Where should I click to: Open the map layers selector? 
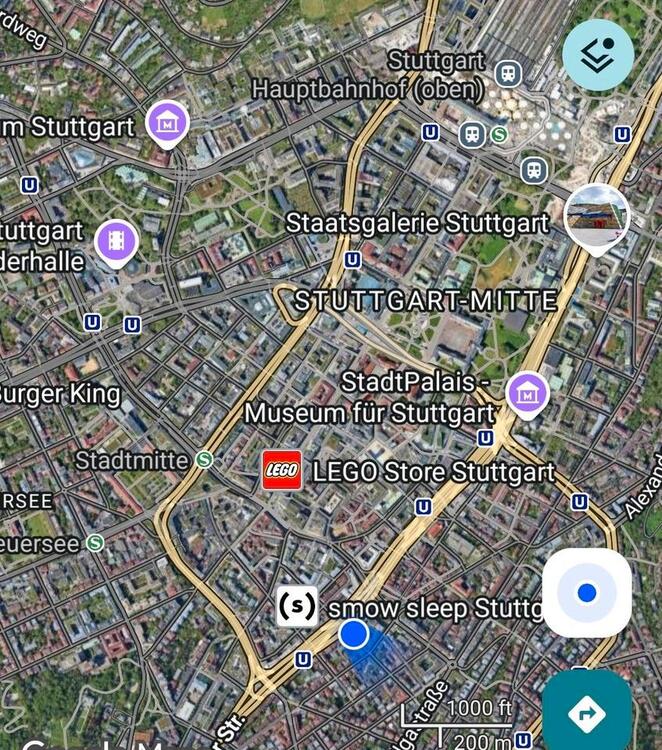click(x=598, y=56)
